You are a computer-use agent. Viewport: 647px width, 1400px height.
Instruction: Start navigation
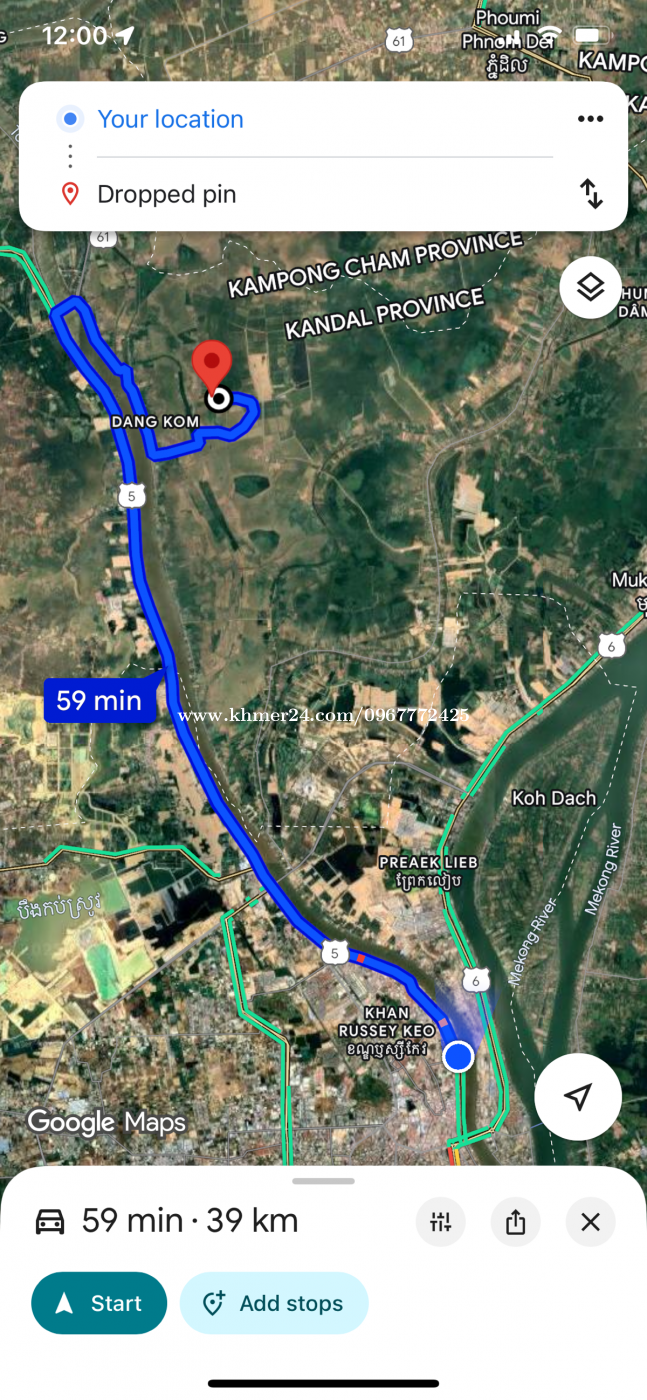coord(99,1303)
